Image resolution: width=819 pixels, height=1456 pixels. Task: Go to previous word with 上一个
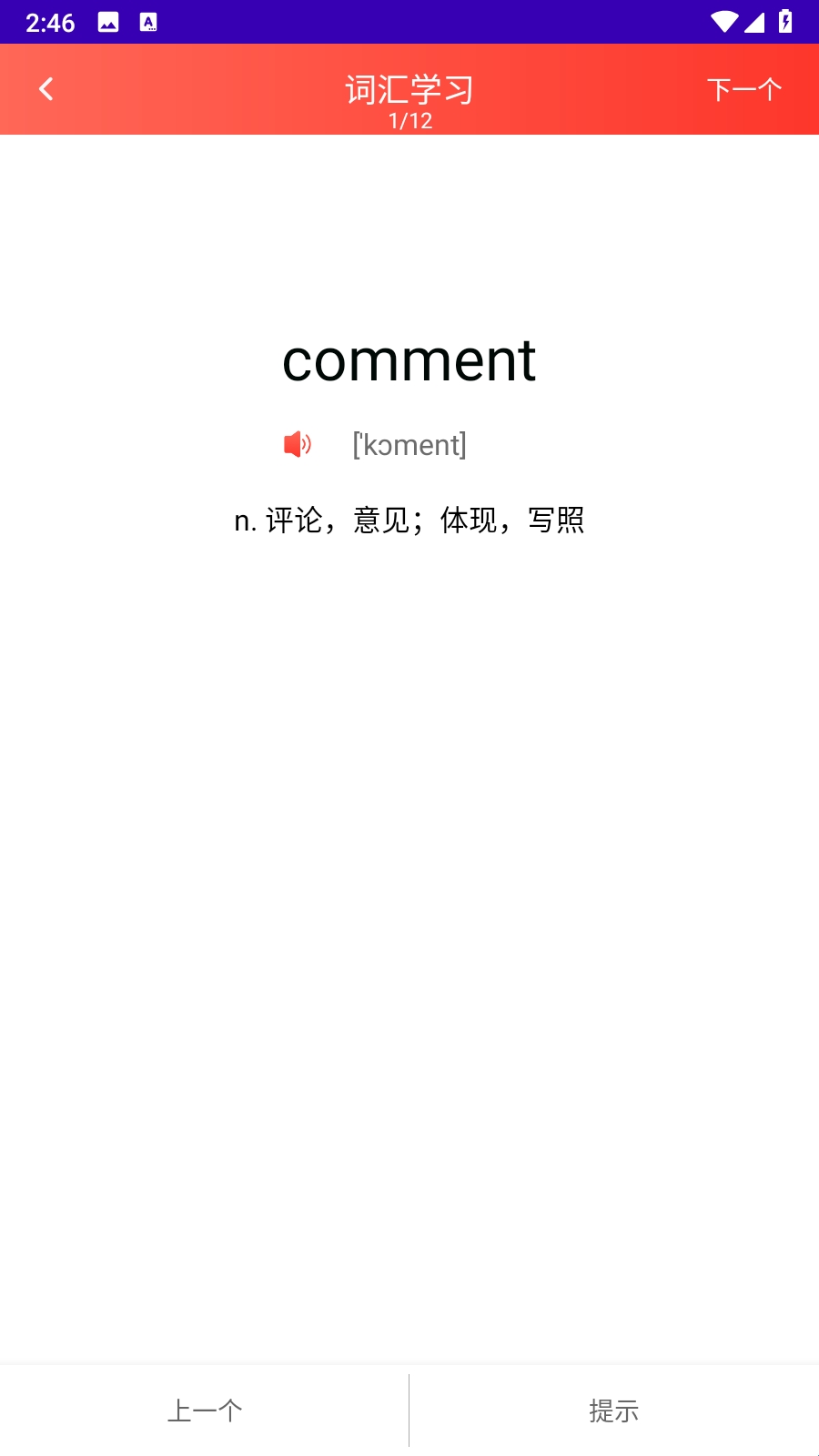[205, 1410]
